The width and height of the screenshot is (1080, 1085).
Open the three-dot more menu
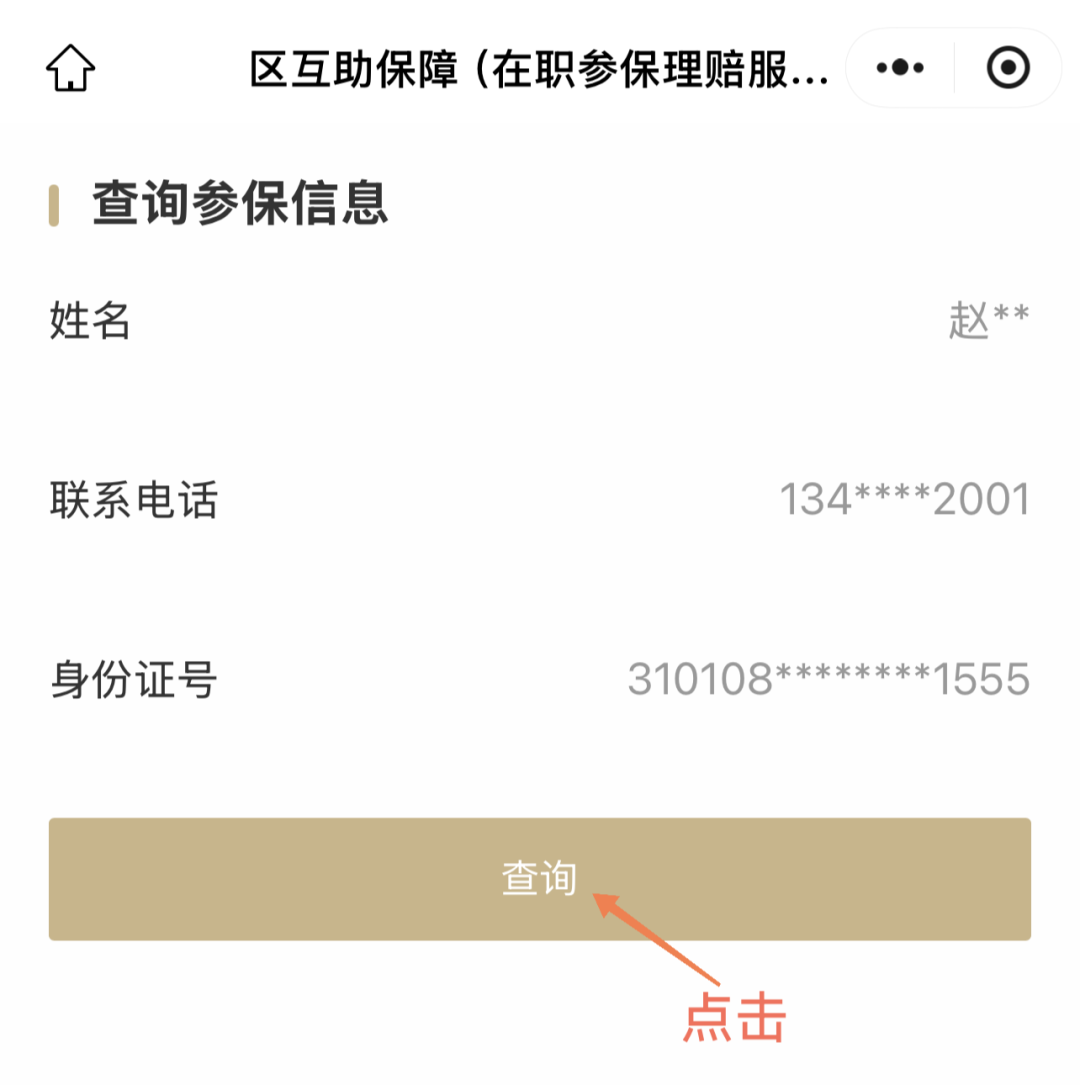[900, 68]
